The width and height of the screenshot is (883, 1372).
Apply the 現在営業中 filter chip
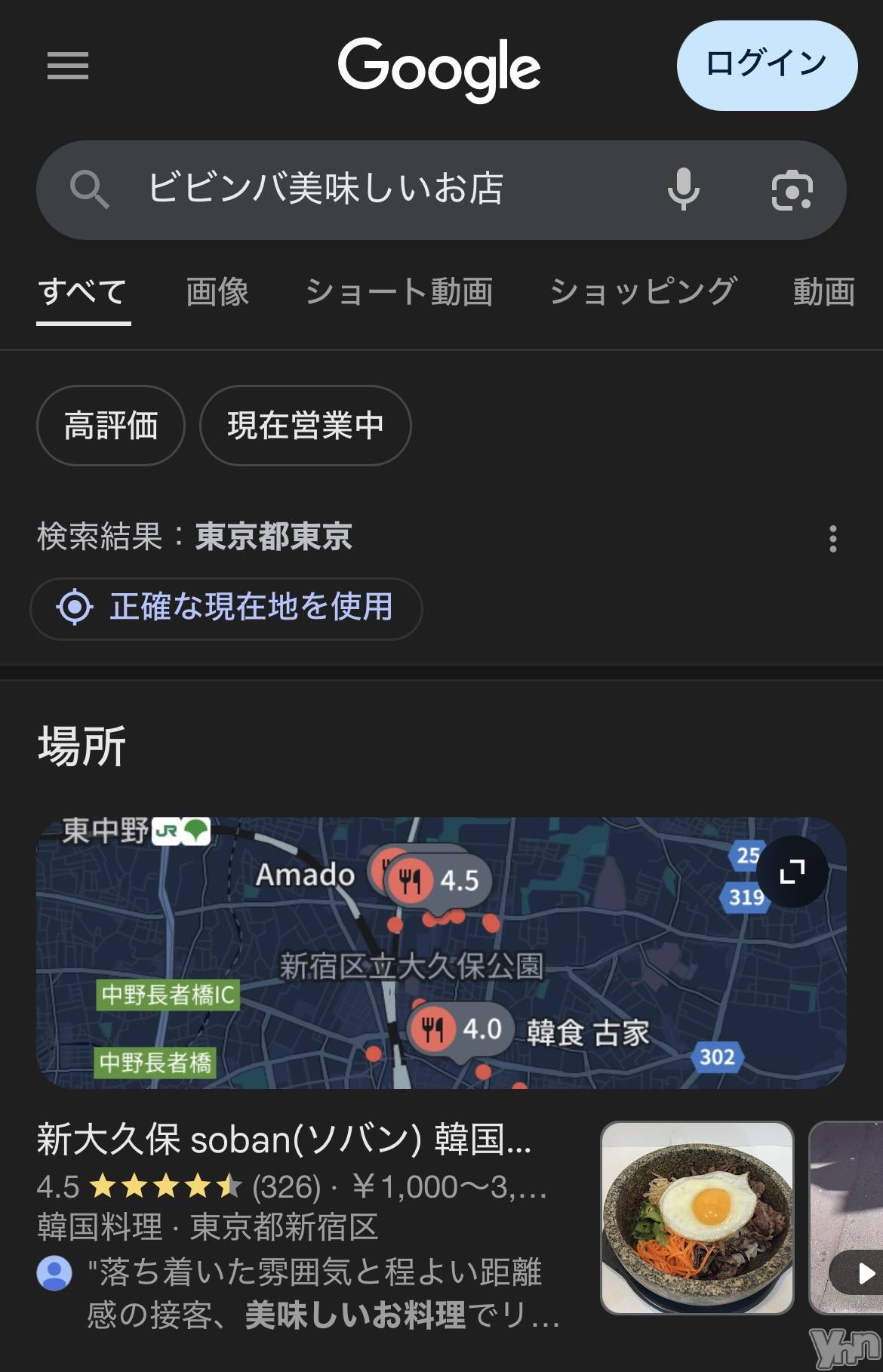point(305,426)
